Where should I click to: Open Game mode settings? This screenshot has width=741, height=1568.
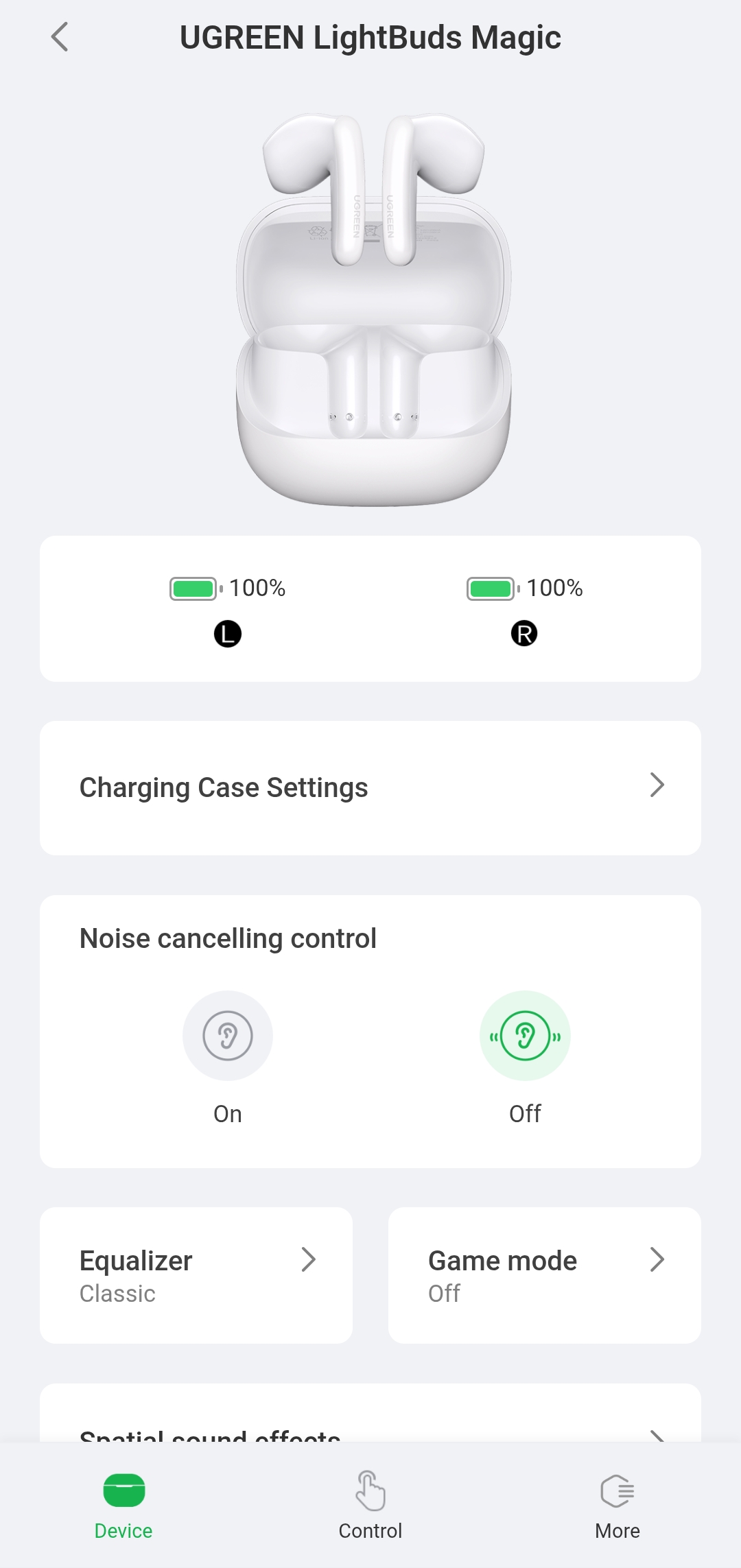[x=544, y=1275]
